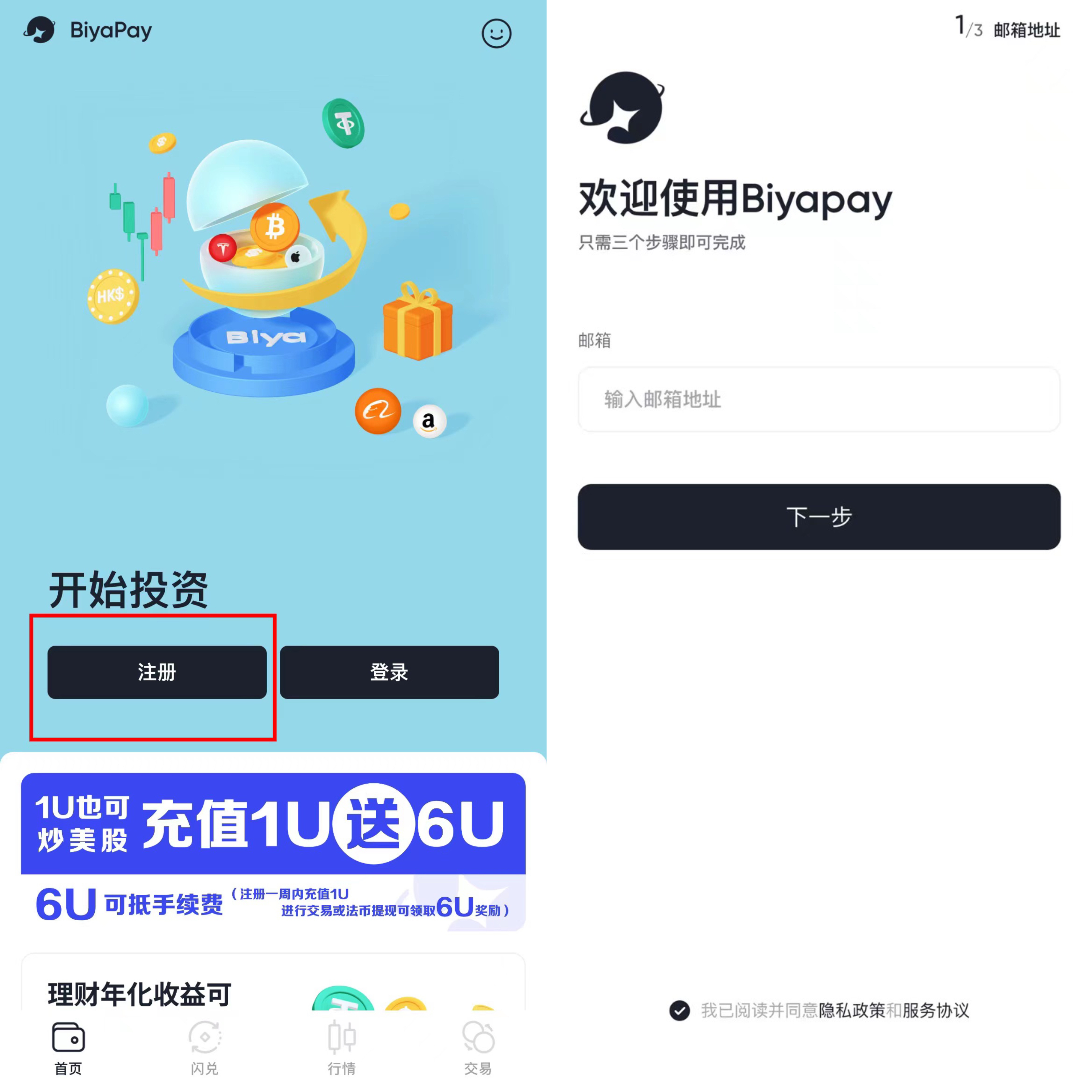Image resolution: width=1092 pixels, height=1092 pixels.
Task: Open the 充值1U送6U promotion banner
Action: 273,851
